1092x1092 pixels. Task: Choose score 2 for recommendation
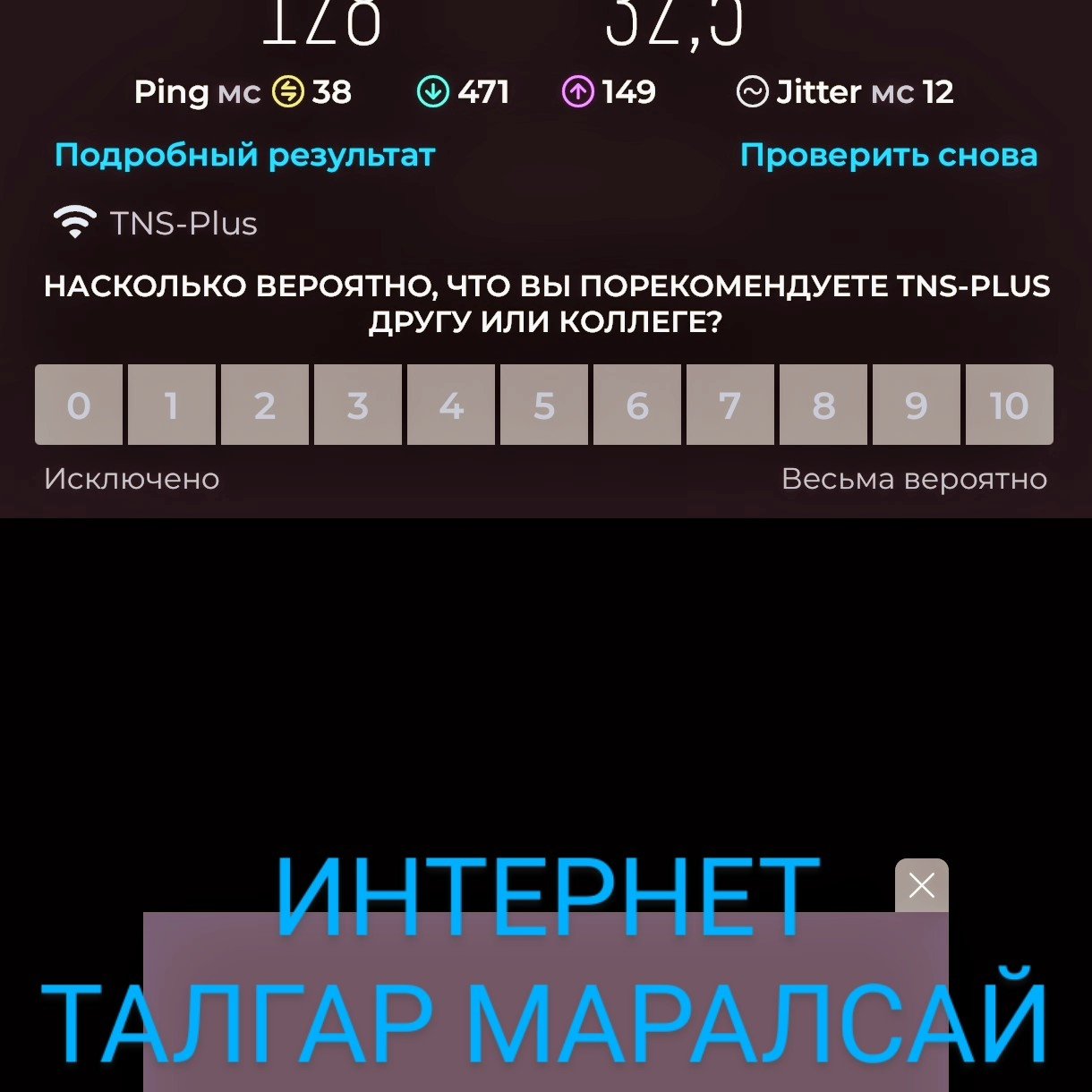tap(265, 405)
